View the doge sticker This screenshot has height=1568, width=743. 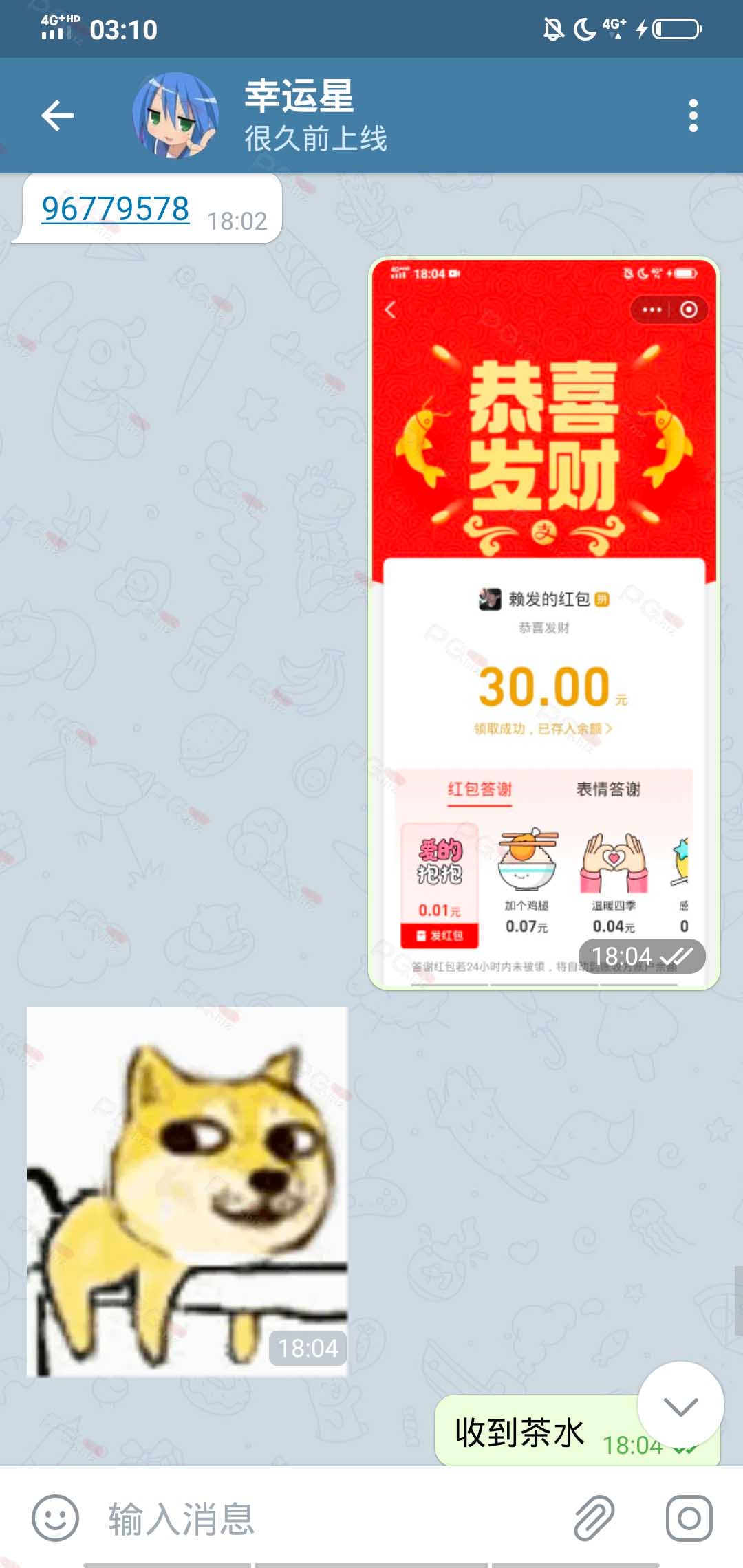pyautogui.click(x=187, y=1191)
